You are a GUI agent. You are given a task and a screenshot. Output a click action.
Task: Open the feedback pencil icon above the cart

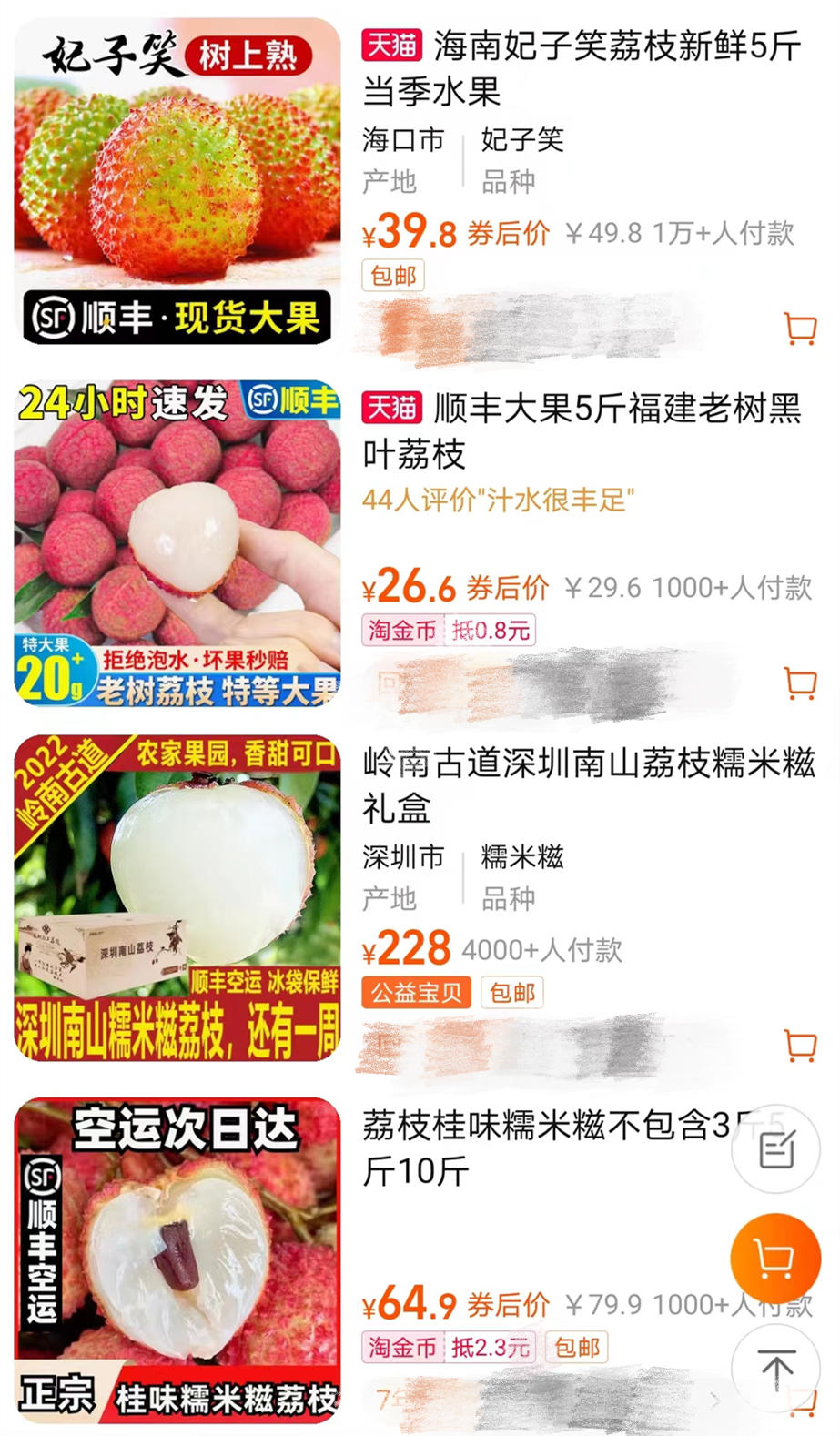pos(774,1148)
